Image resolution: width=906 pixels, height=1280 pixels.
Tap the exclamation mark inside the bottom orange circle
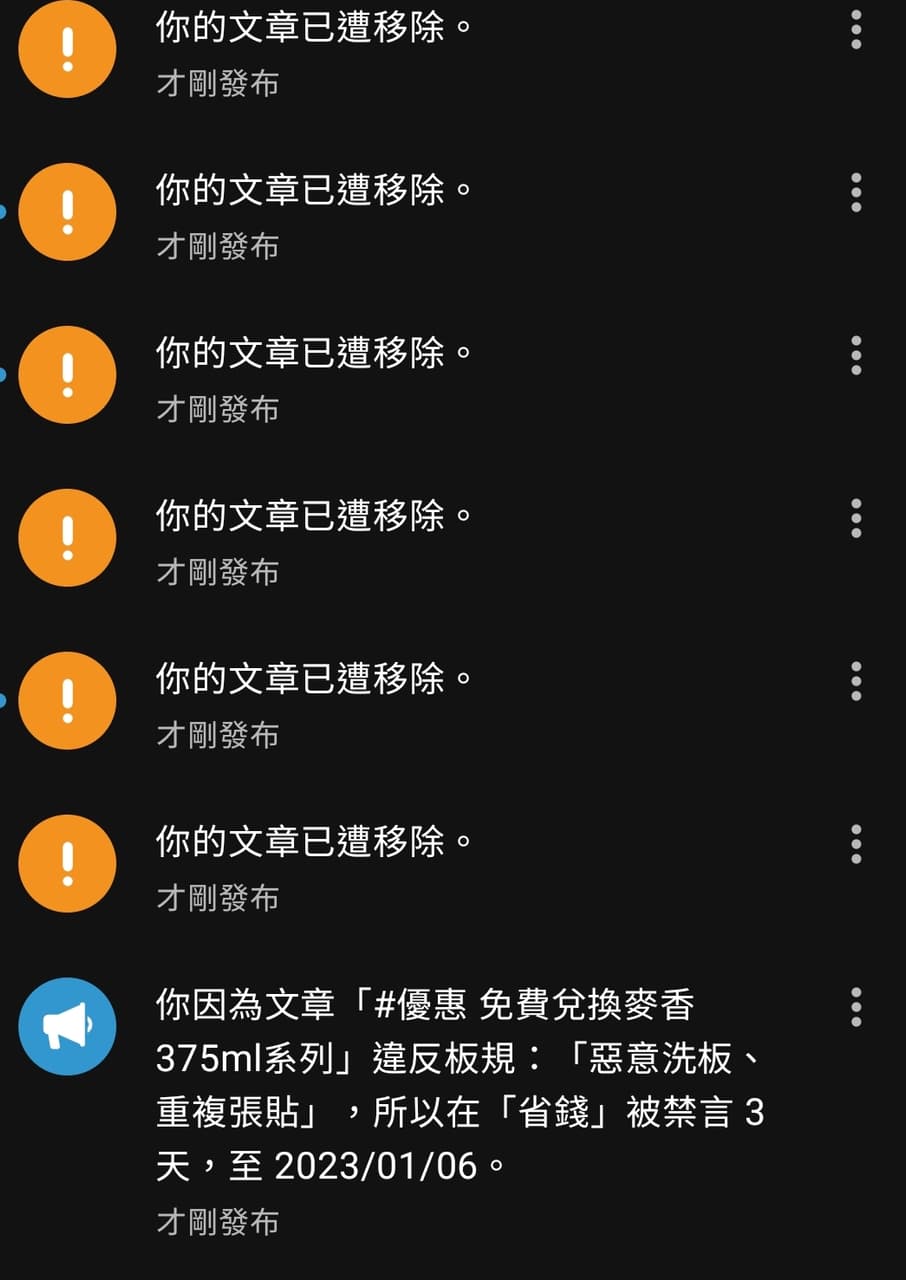pyautogui.click(x=67, y=862)
